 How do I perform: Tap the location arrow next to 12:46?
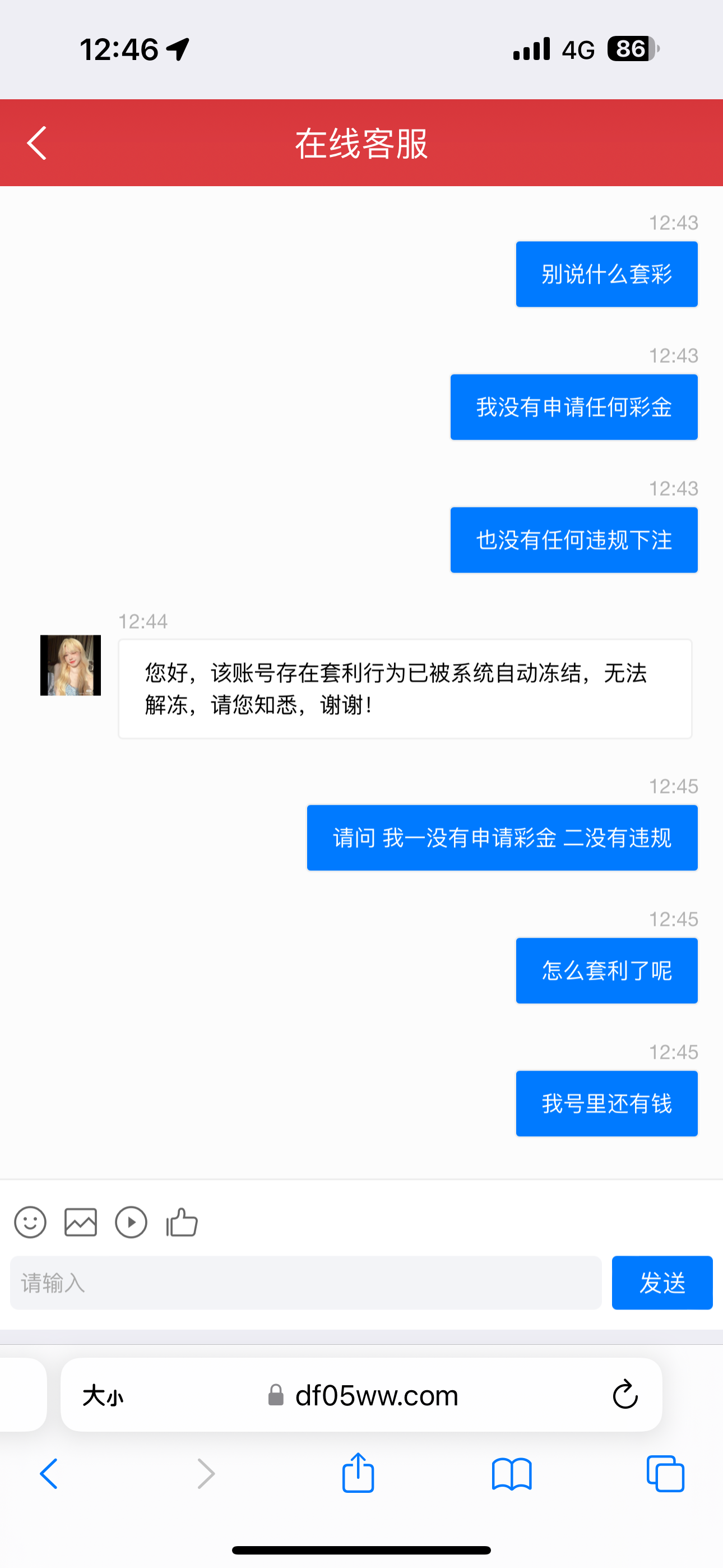pos(177,50)
